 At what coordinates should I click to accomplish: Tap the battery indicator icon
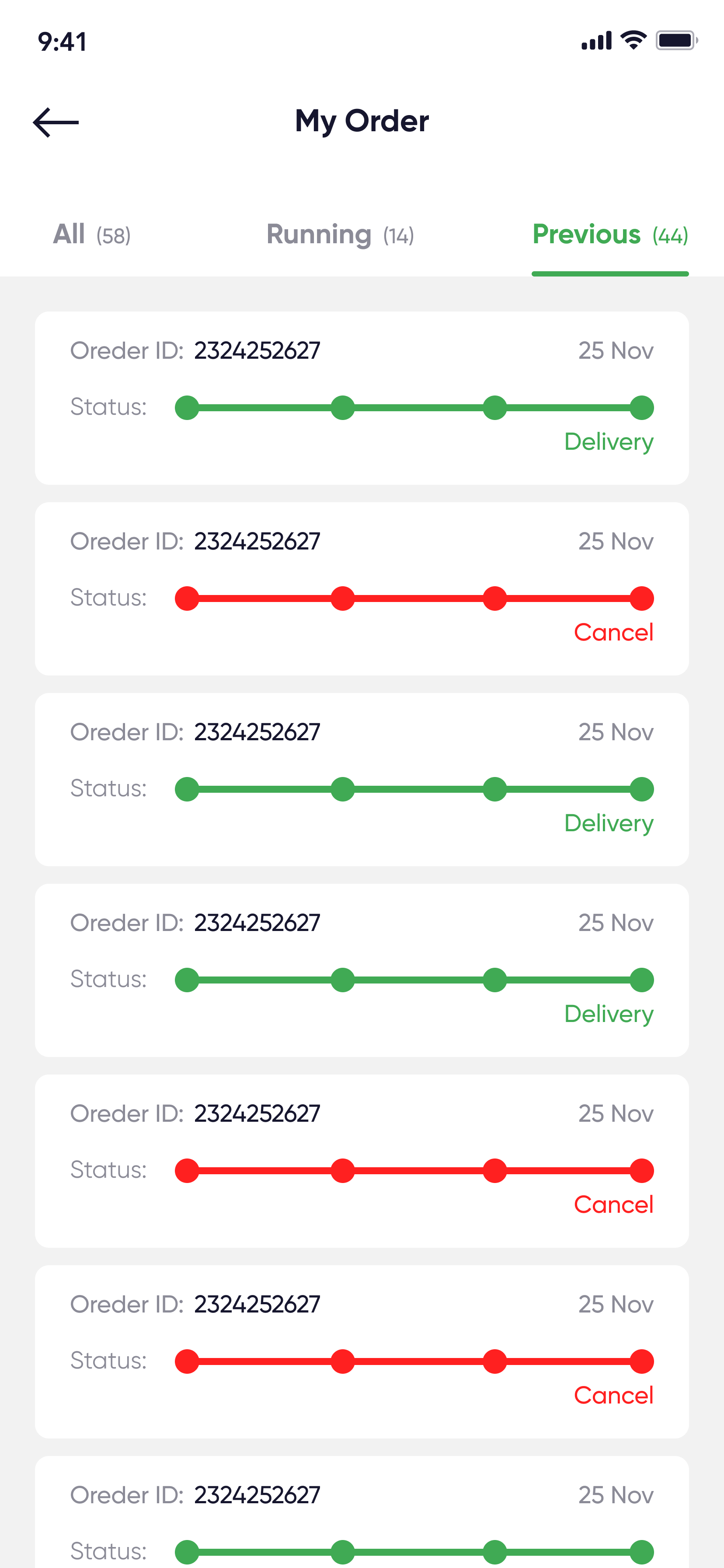click(x=675, y=40)
